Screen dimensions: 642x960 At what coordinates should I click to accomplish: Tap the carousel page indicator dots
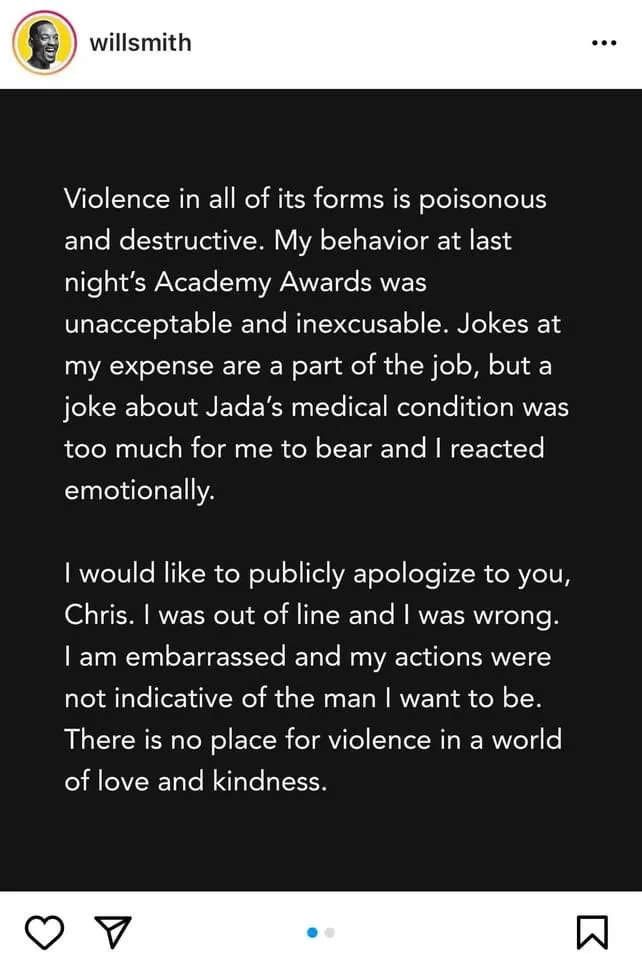[321, 932]
